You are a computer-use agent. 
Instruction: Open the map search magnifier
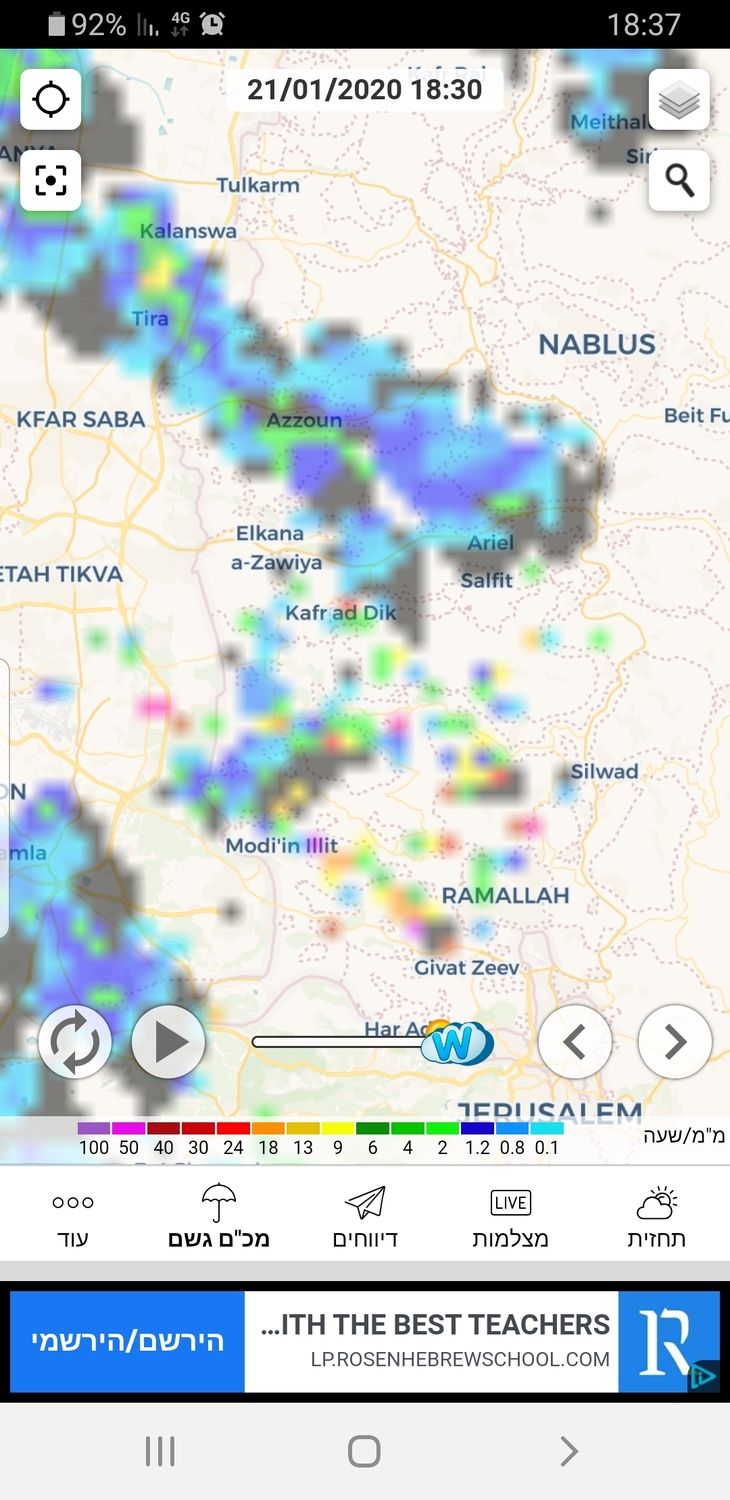tap(679, 181)
